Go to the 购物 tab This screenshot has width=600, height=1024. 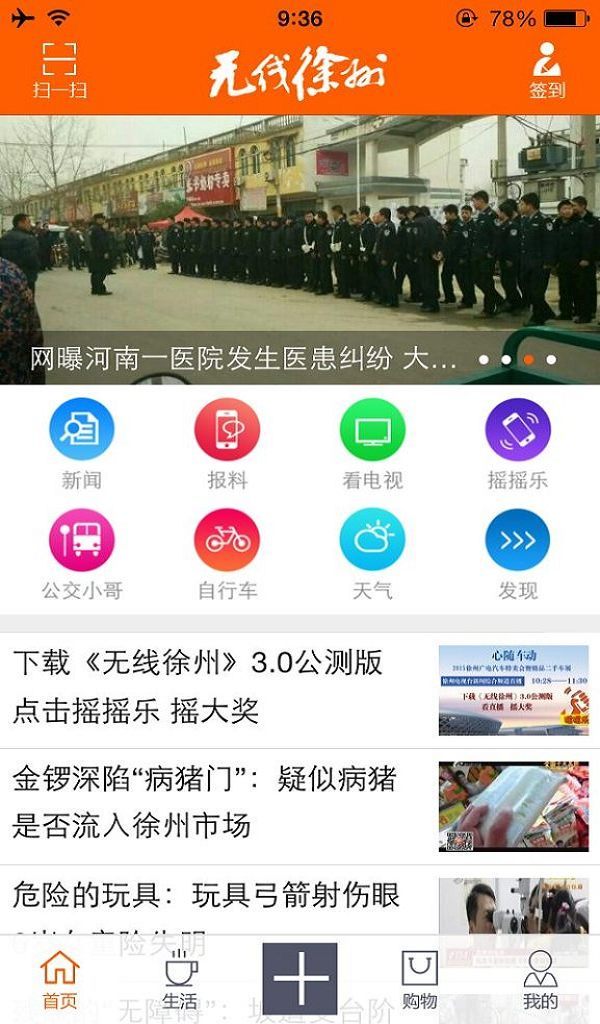click(x=420, y=980)
